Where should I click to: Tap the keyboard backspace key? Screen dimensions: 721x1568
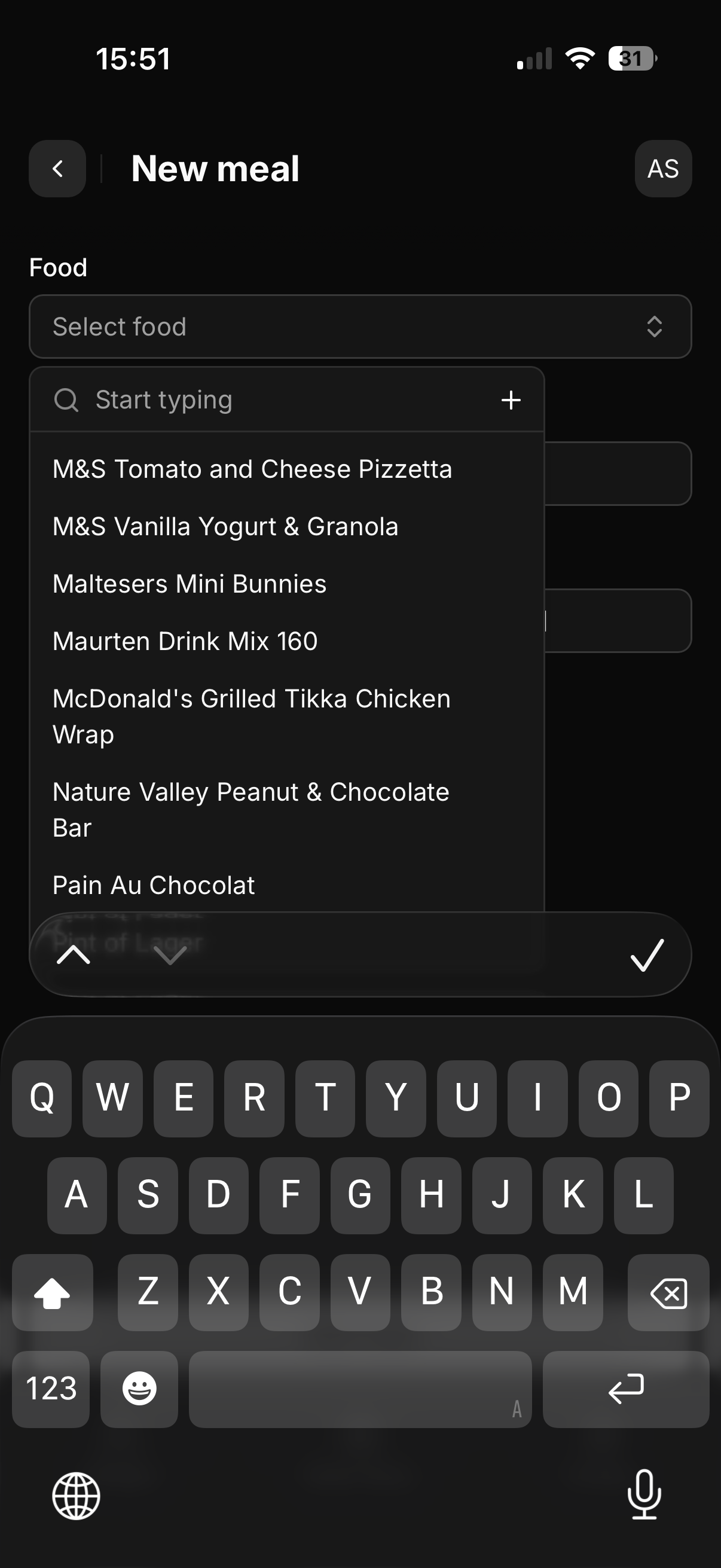click(668, 1292)
